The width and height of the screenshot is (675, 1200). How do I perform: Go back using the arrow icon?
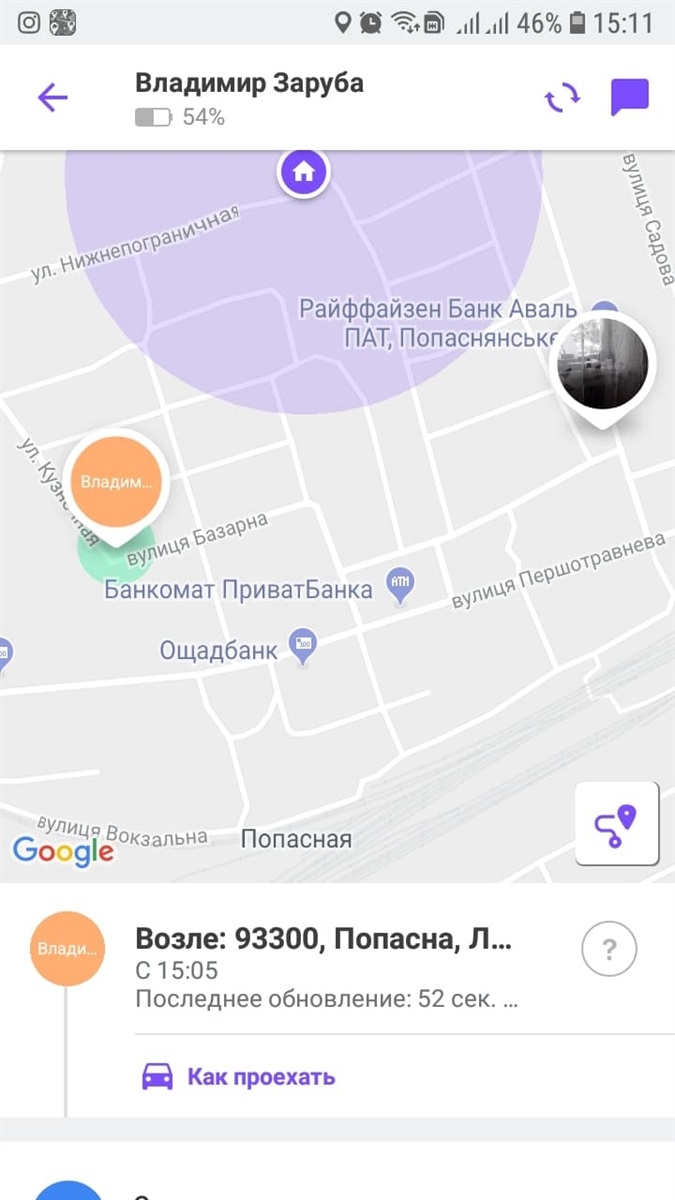click(x=52, y=98)
